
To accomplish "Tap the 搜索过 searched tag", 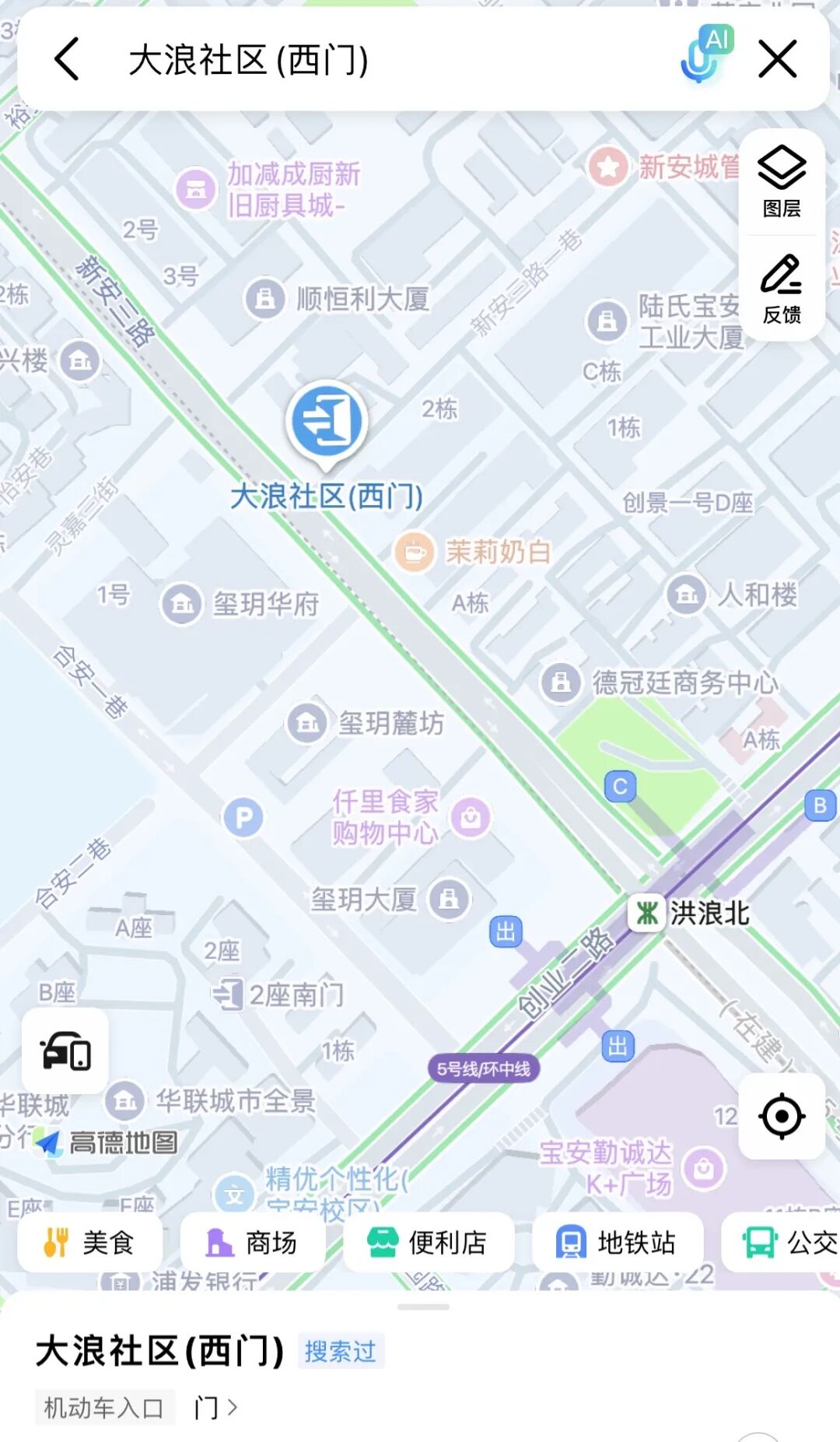I will 340,1352.
